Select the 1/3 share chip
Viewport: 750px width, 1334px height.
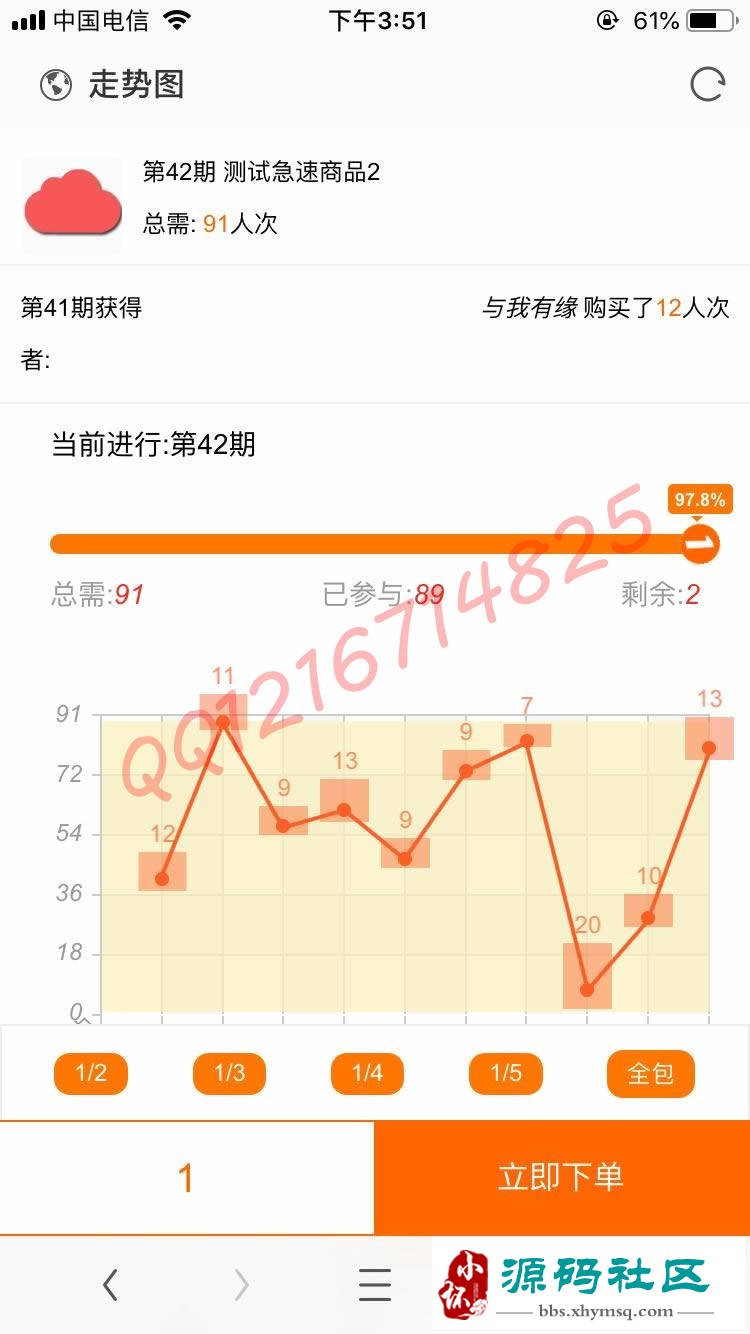tap(229, 1074)
